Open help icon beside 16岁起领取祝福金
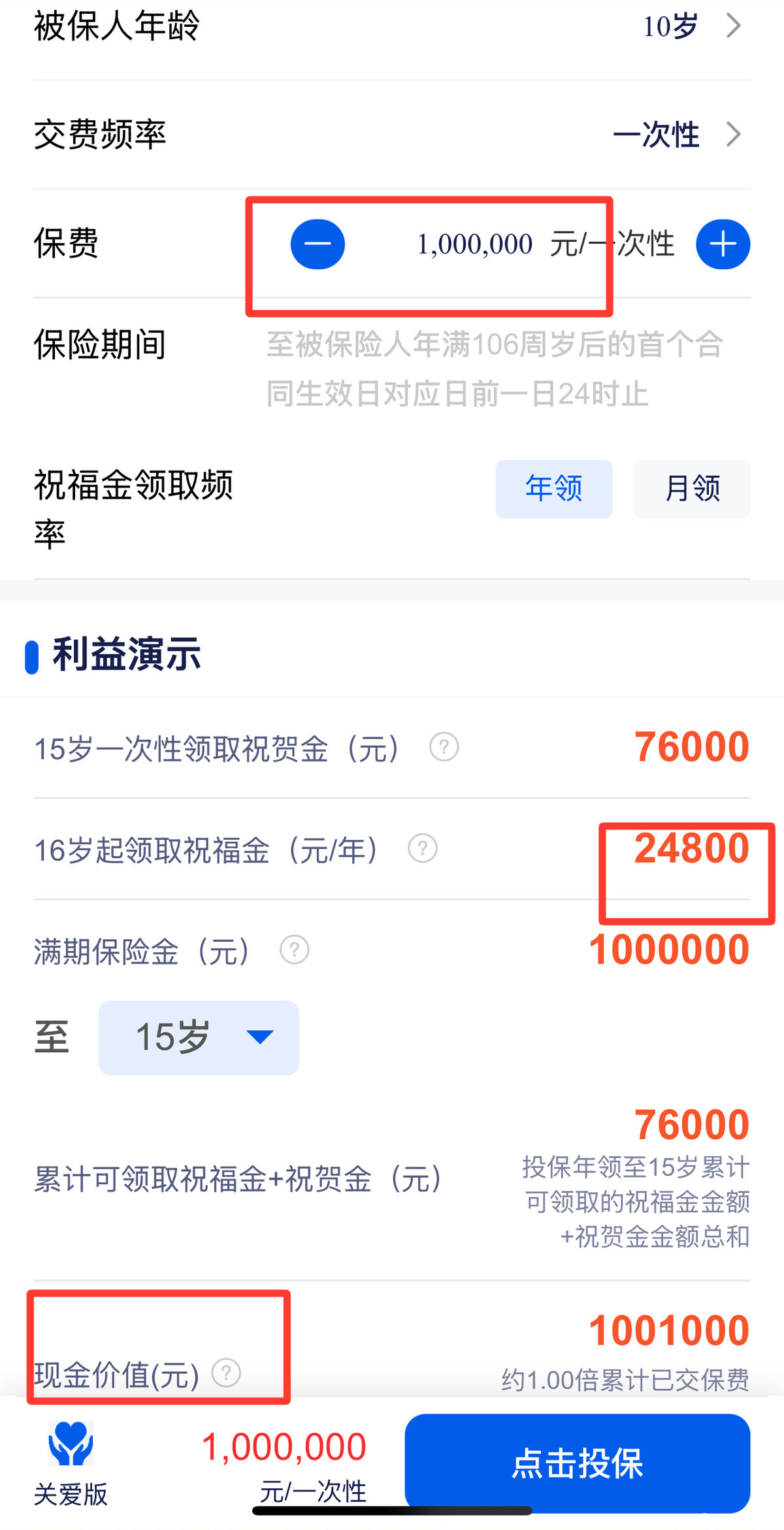This screenshot has width=784, height=1530. [x=422, y=849]
